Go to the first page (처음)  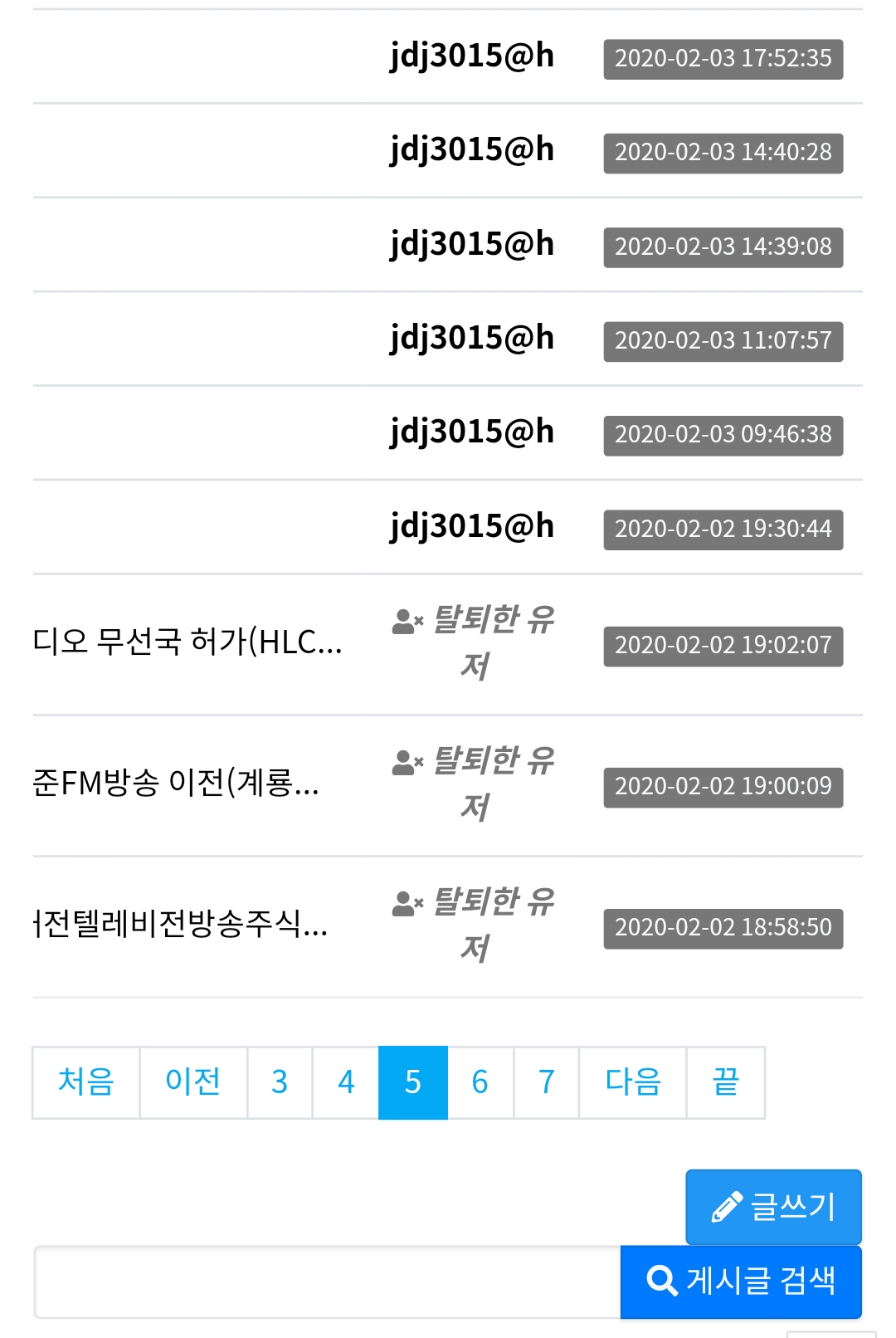click(85, 1082)
